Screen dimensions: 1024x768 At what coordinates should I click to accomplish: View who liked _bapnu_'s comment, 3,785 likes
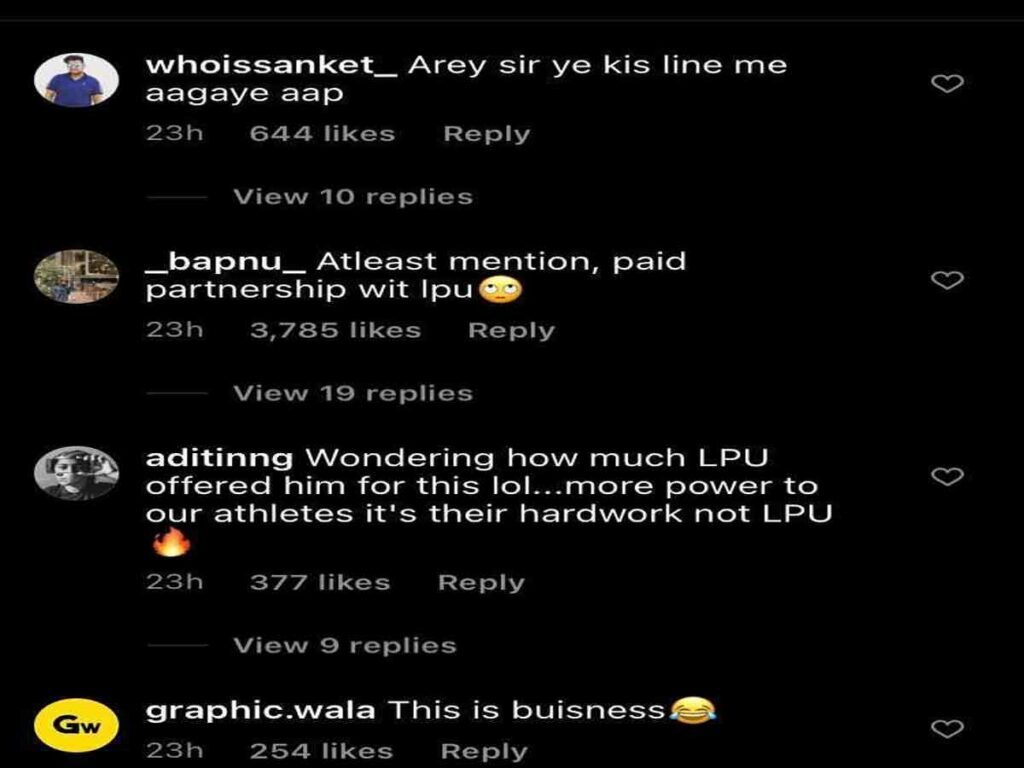(335, 331)
